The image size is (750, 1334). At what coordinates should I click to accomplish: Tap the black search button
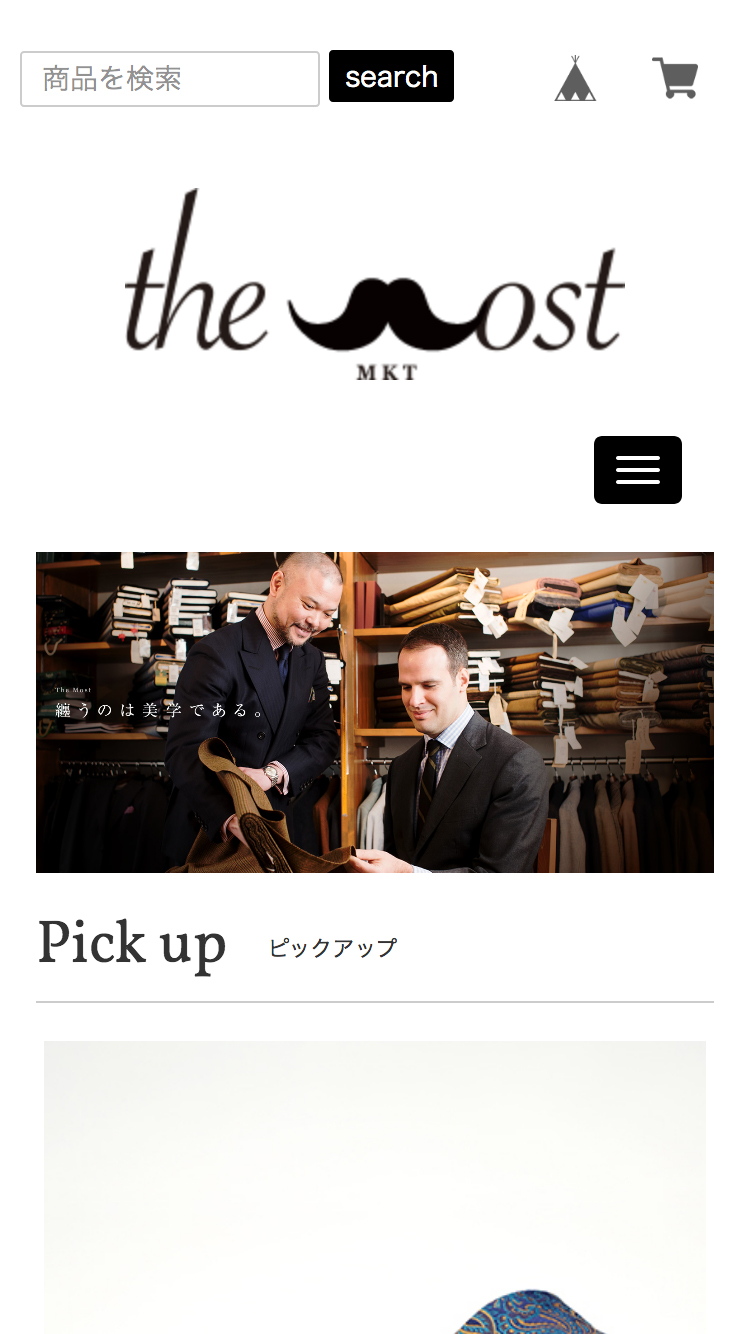pyautogui.click(x=391, y=77)
